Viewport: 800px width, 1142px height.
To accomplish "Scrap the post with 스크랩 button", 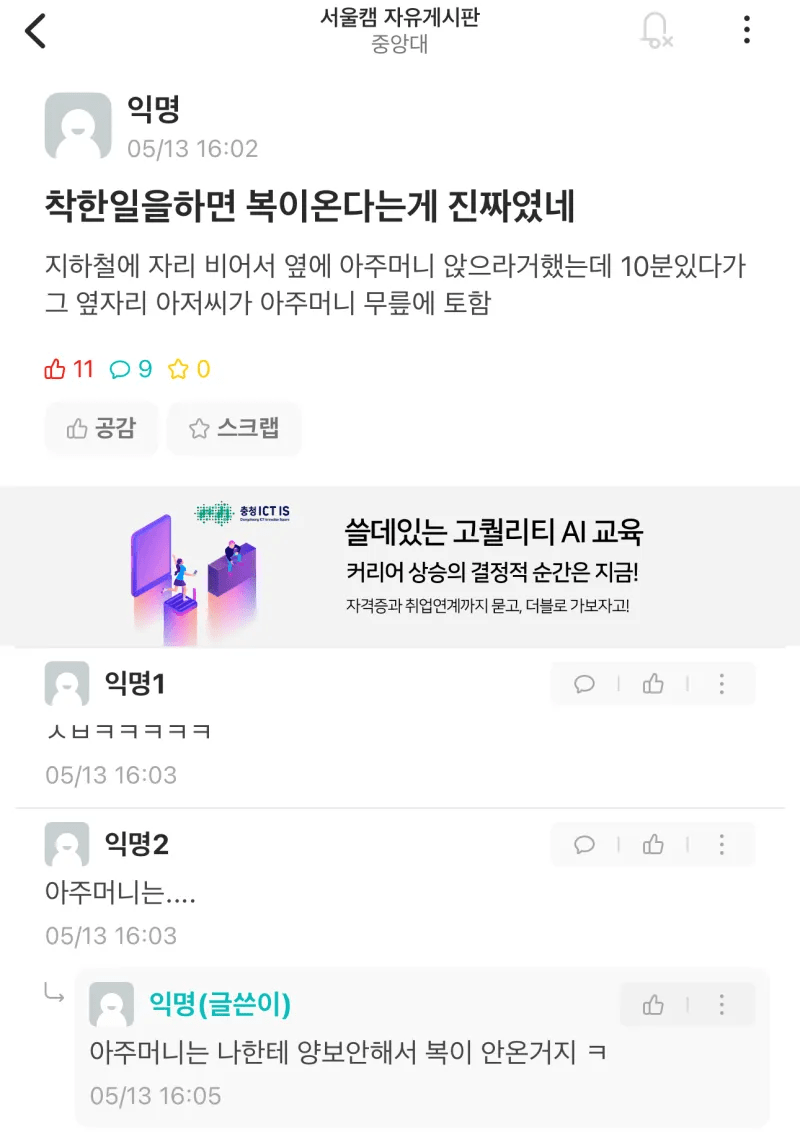I will pos(234,429).
